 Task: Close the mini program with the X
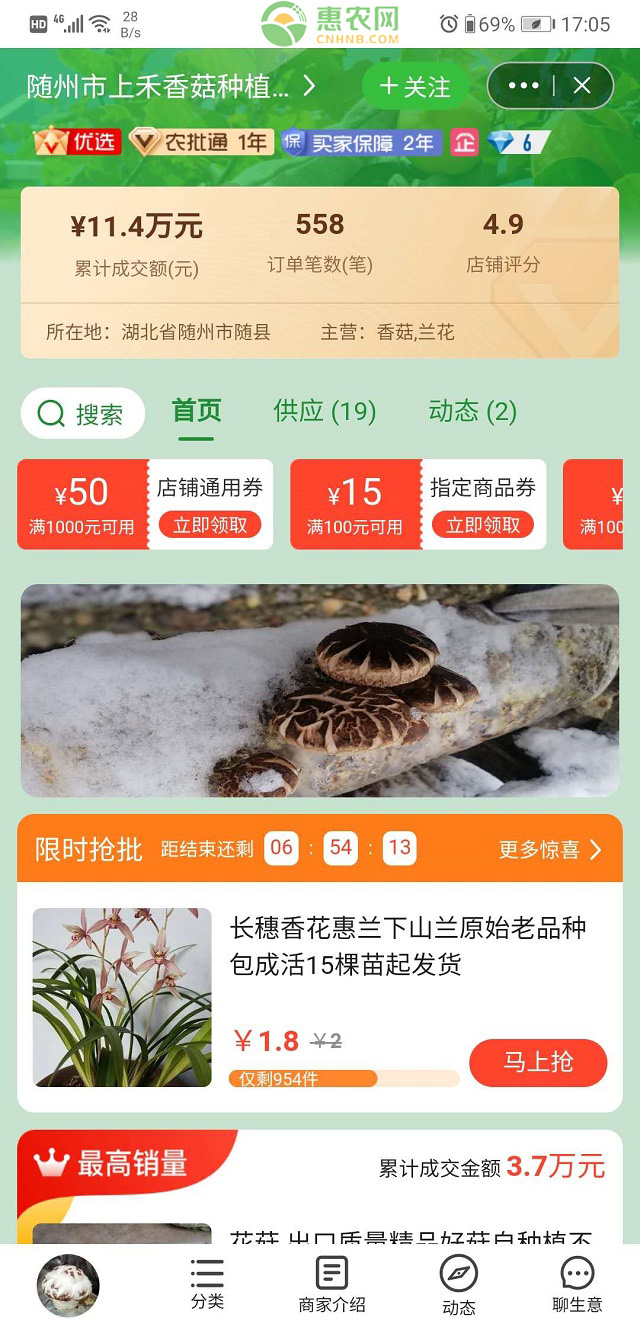(x=582, y=86)
